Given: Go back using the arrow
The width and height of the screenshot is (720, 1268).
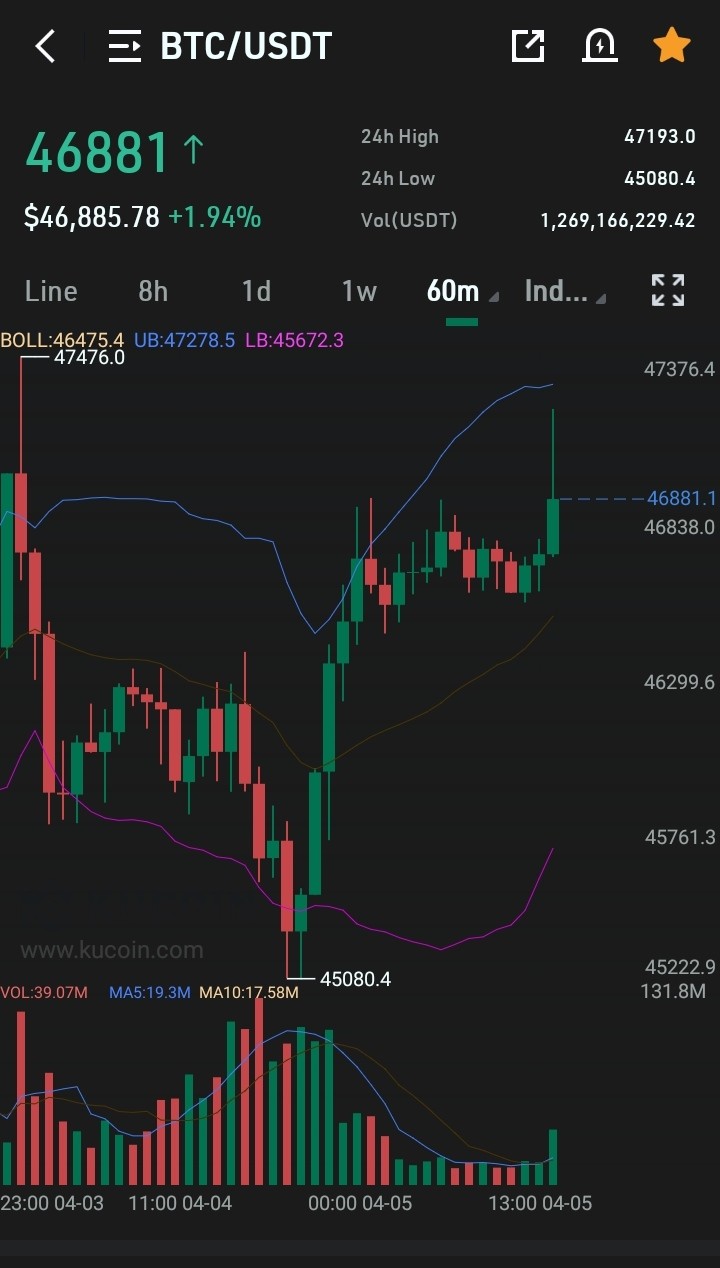Looking at the screenshot, I should pos(45,46).
